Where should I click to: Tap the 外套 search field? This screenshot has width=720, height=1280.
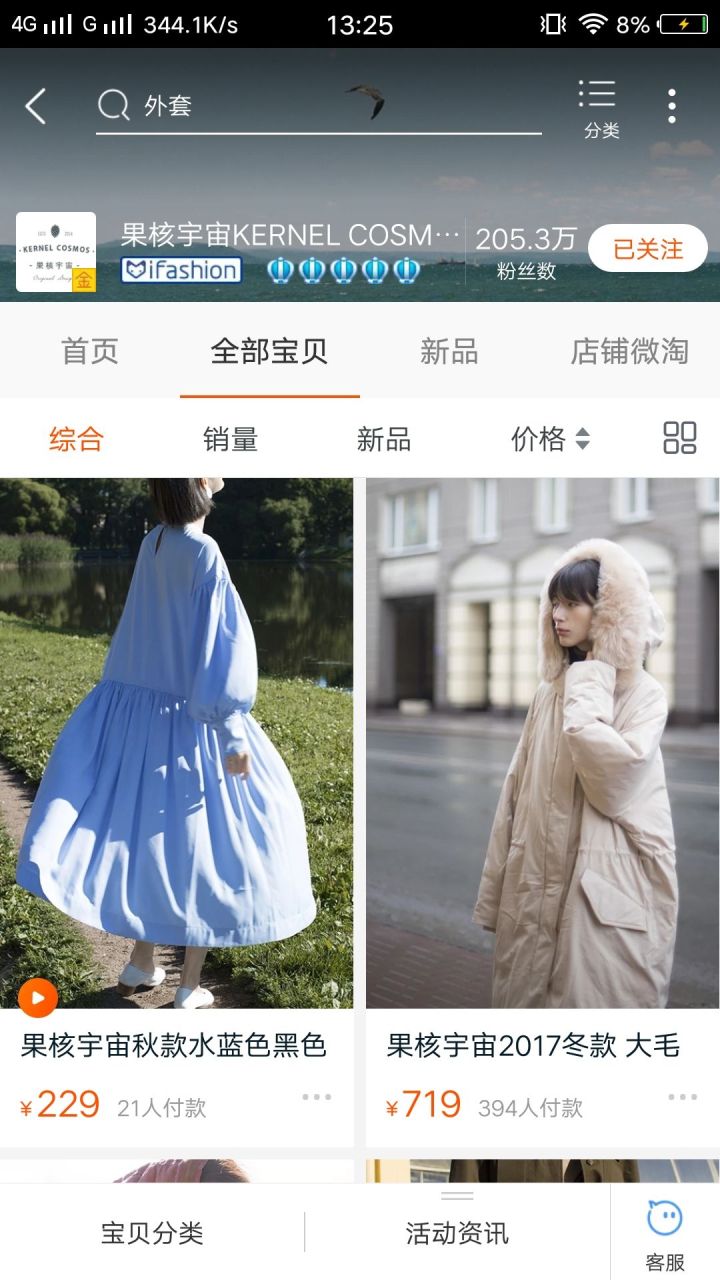pos(320,106)
